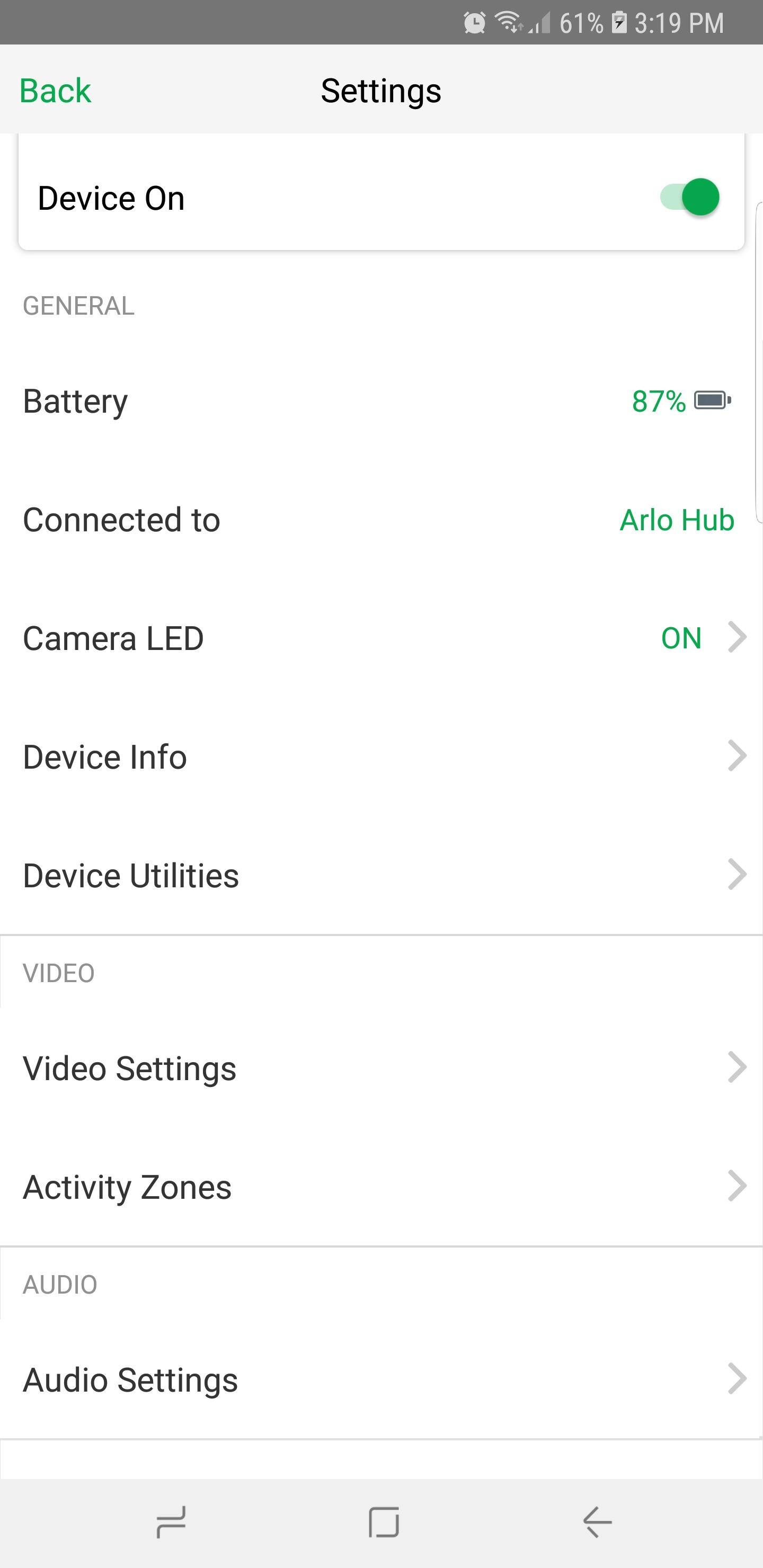Open Device Utilities
Screen dimensions: 763x1568
click(381, 875)
